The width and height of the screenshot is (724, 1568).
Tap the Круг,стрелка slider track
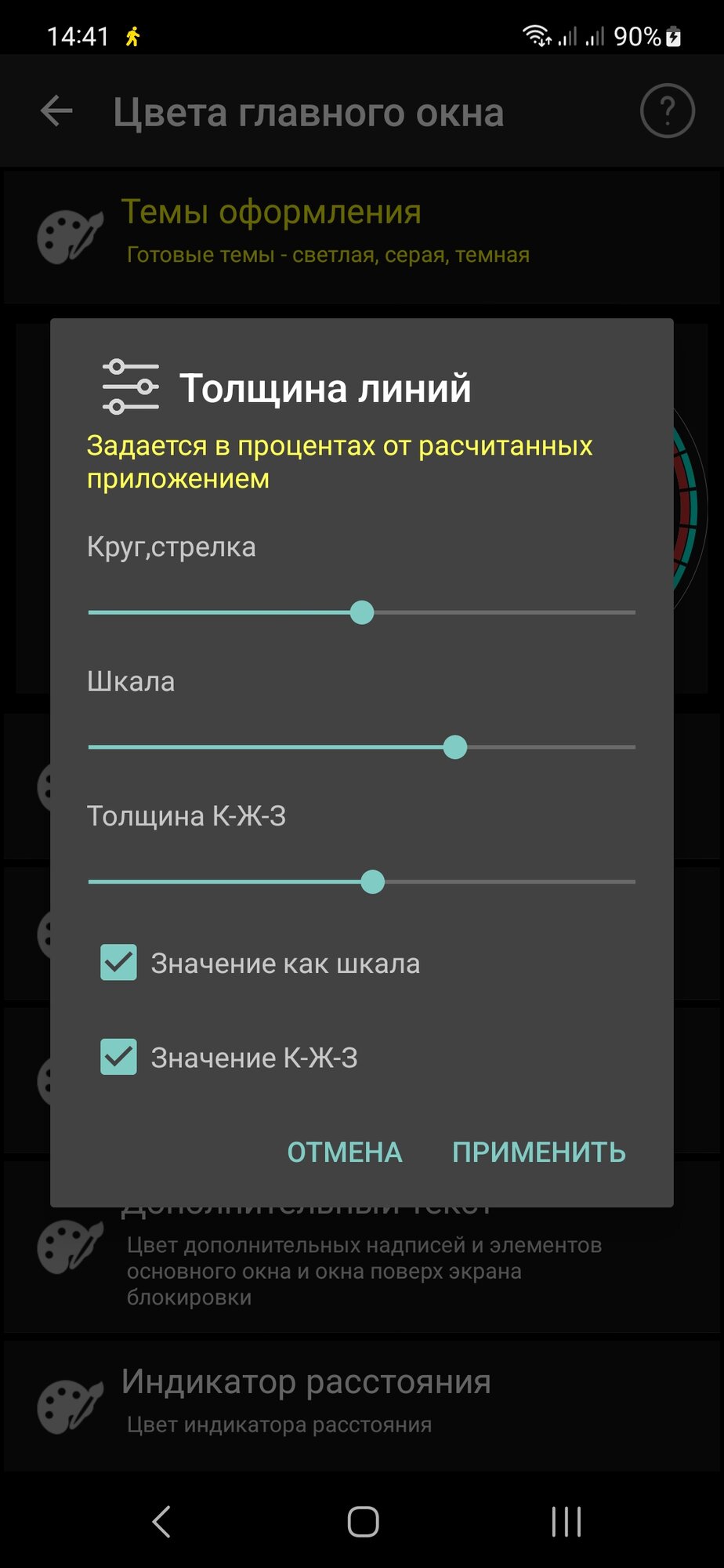362,612
